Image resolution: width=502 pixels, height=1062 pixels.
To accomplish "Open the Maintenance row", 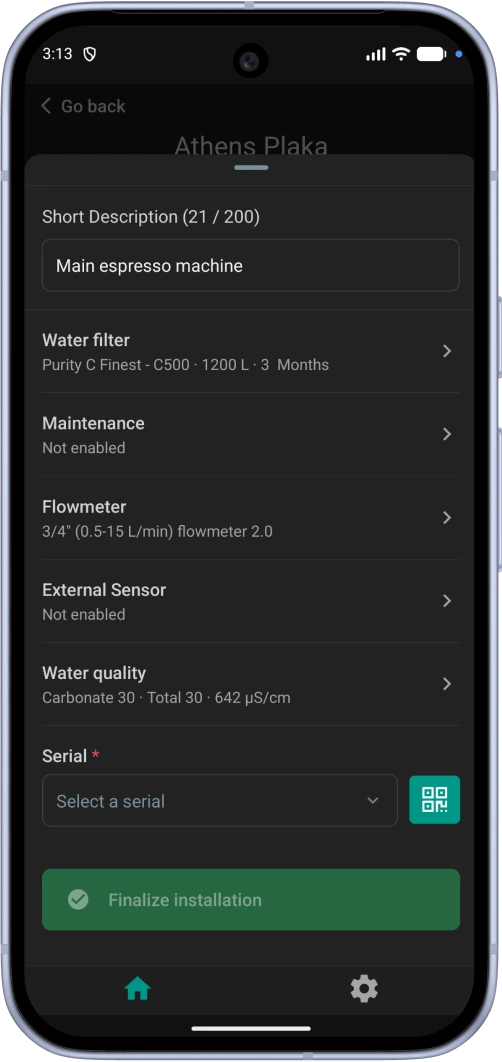I will tap(251, 435).
